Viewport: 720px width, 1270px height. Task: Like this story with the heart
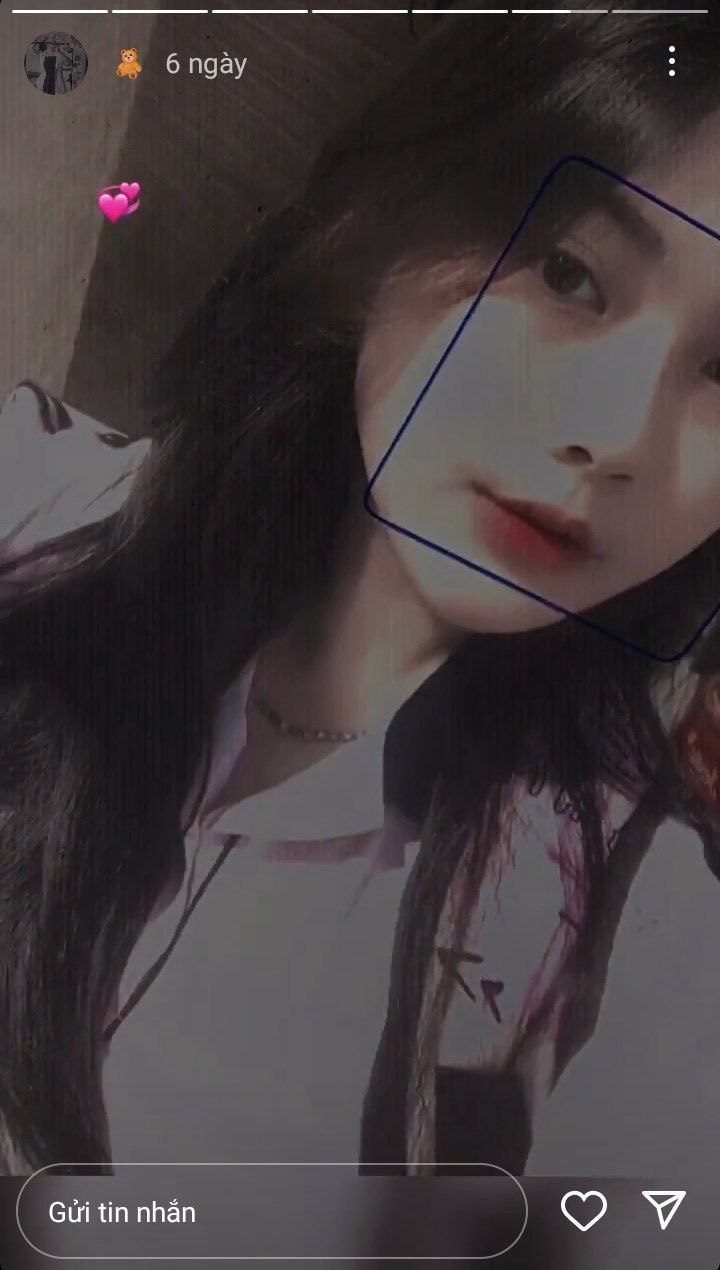(583, 1211)
